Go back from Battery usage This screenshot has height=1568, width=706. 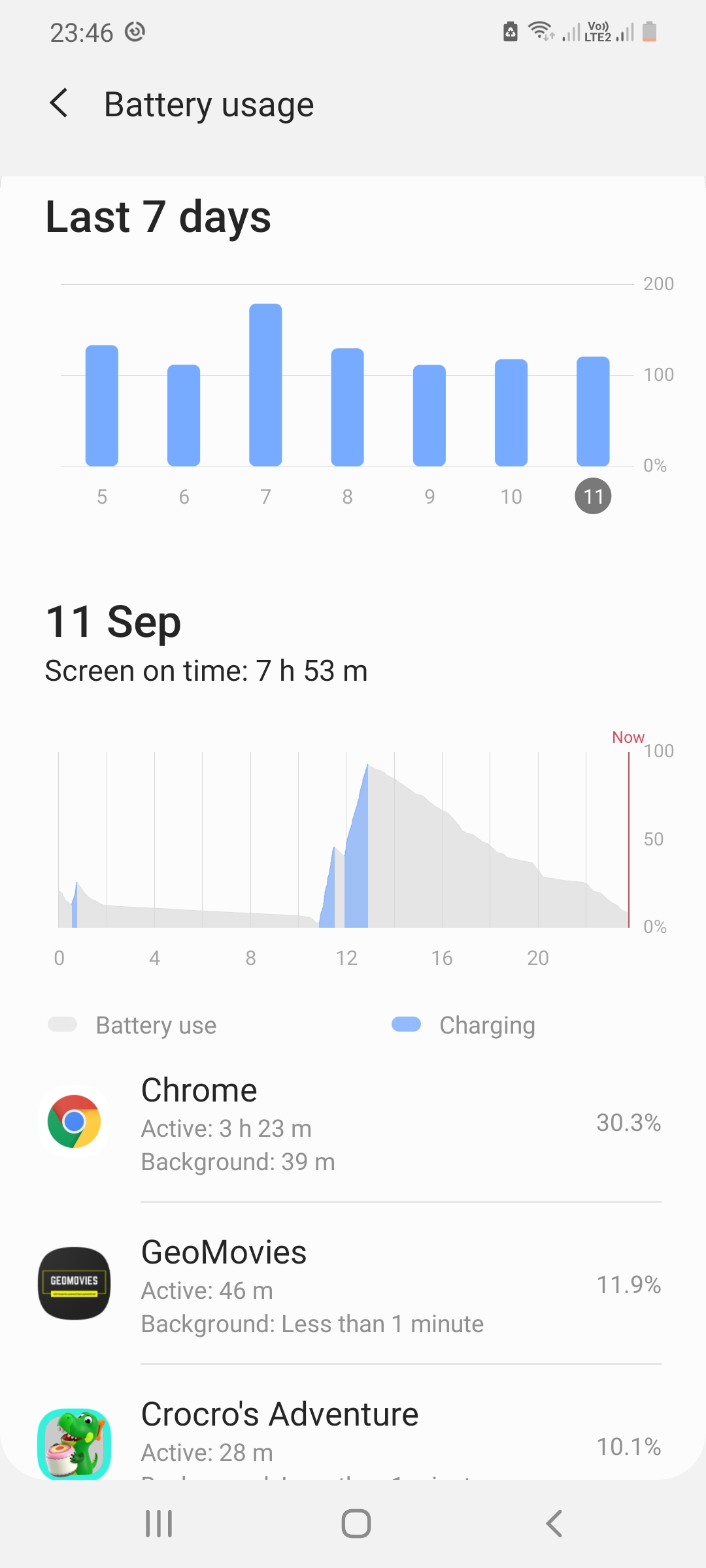point(59,104)
